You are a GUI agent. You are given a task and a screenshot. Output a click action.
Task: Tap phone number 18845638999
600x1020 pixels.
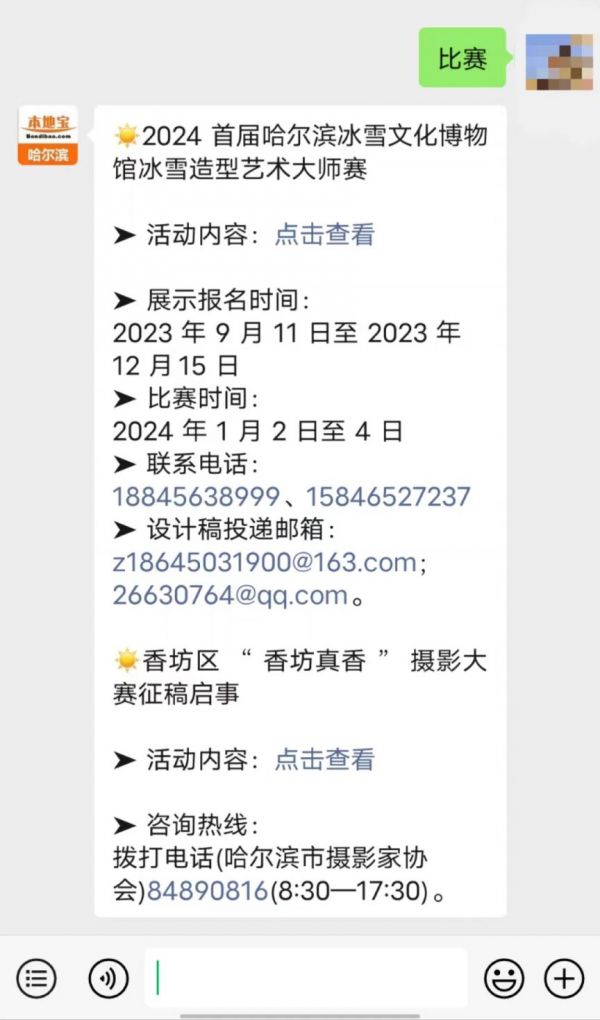click(x=197, y=496)
